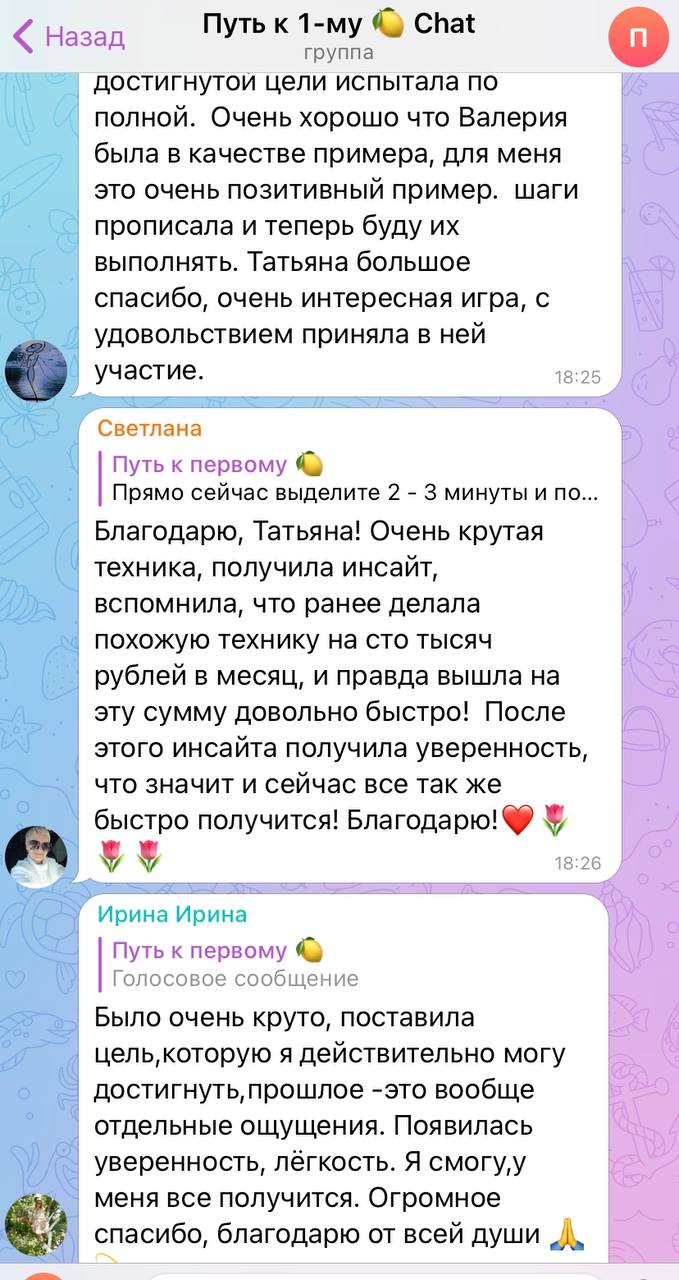This screenshot has height=1280, width=679.
Task: Tap the group avatar with letter П
Action: (638, 37)
